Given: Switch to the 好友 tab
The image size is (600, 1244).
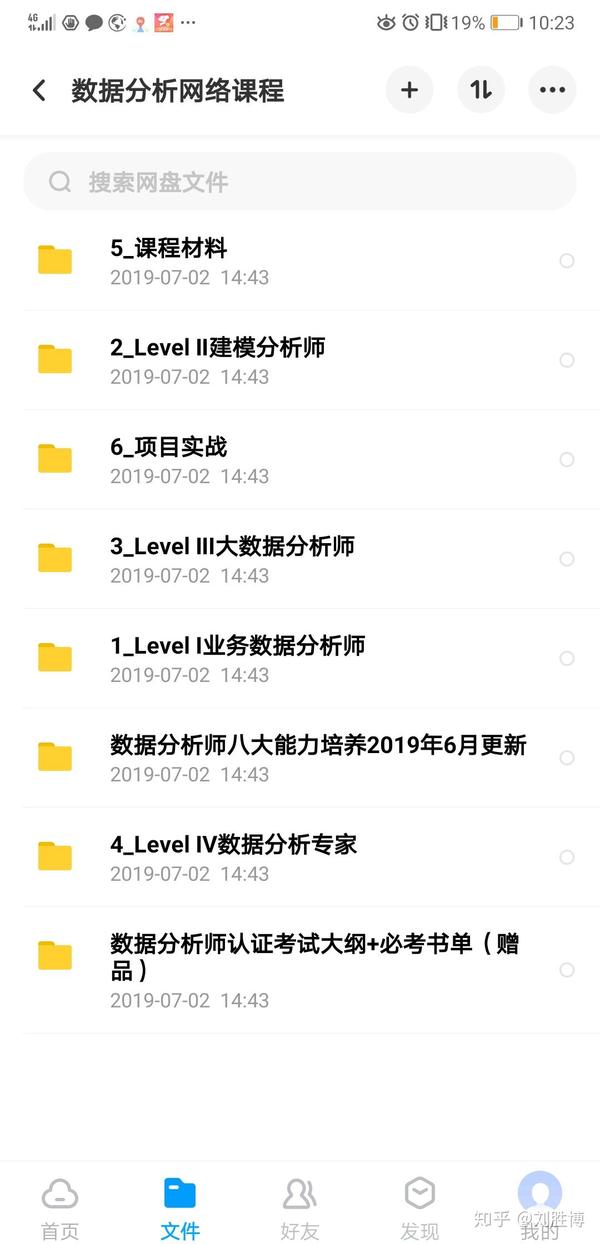Looking at the screenshot, I should click(300, 1207).
